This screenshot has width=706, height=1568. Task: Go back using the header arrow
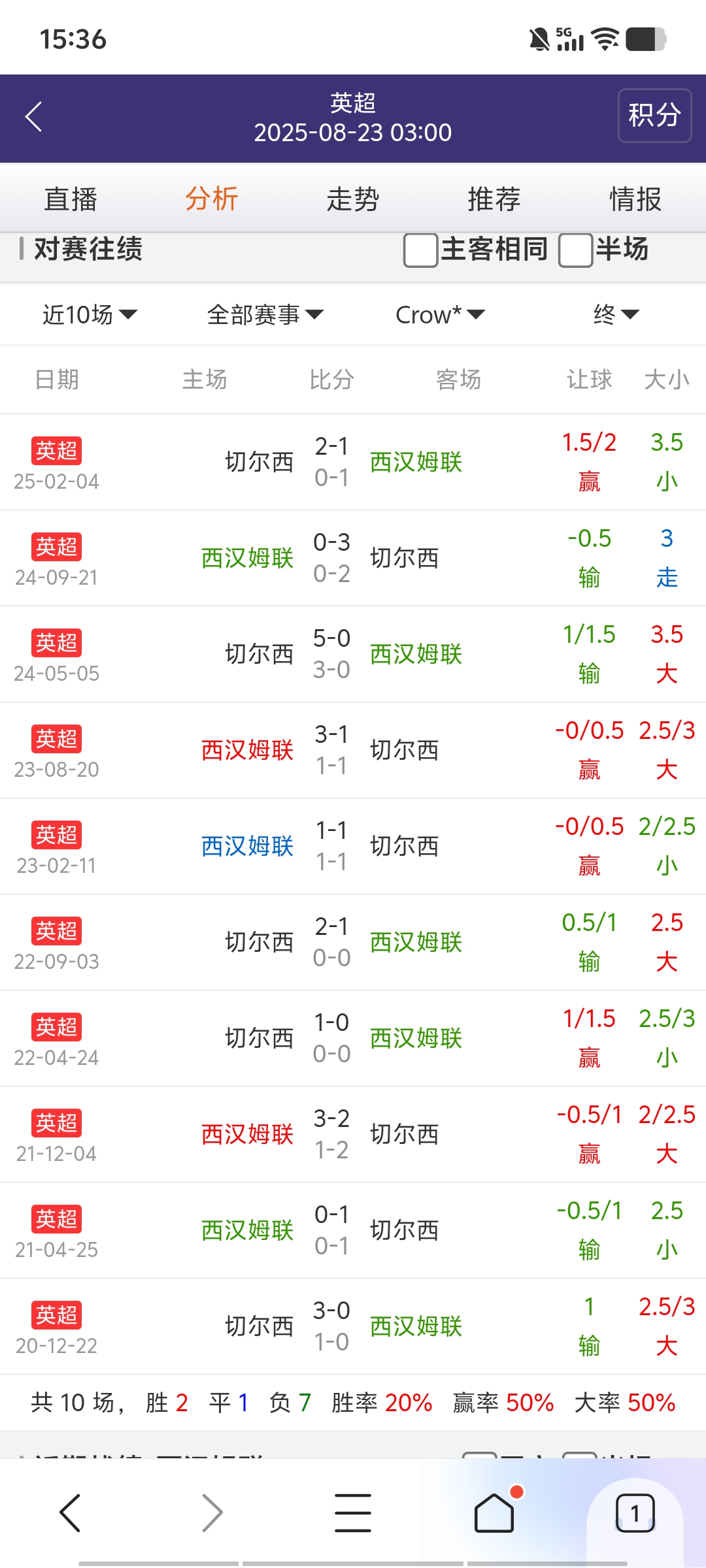(34, 117)
